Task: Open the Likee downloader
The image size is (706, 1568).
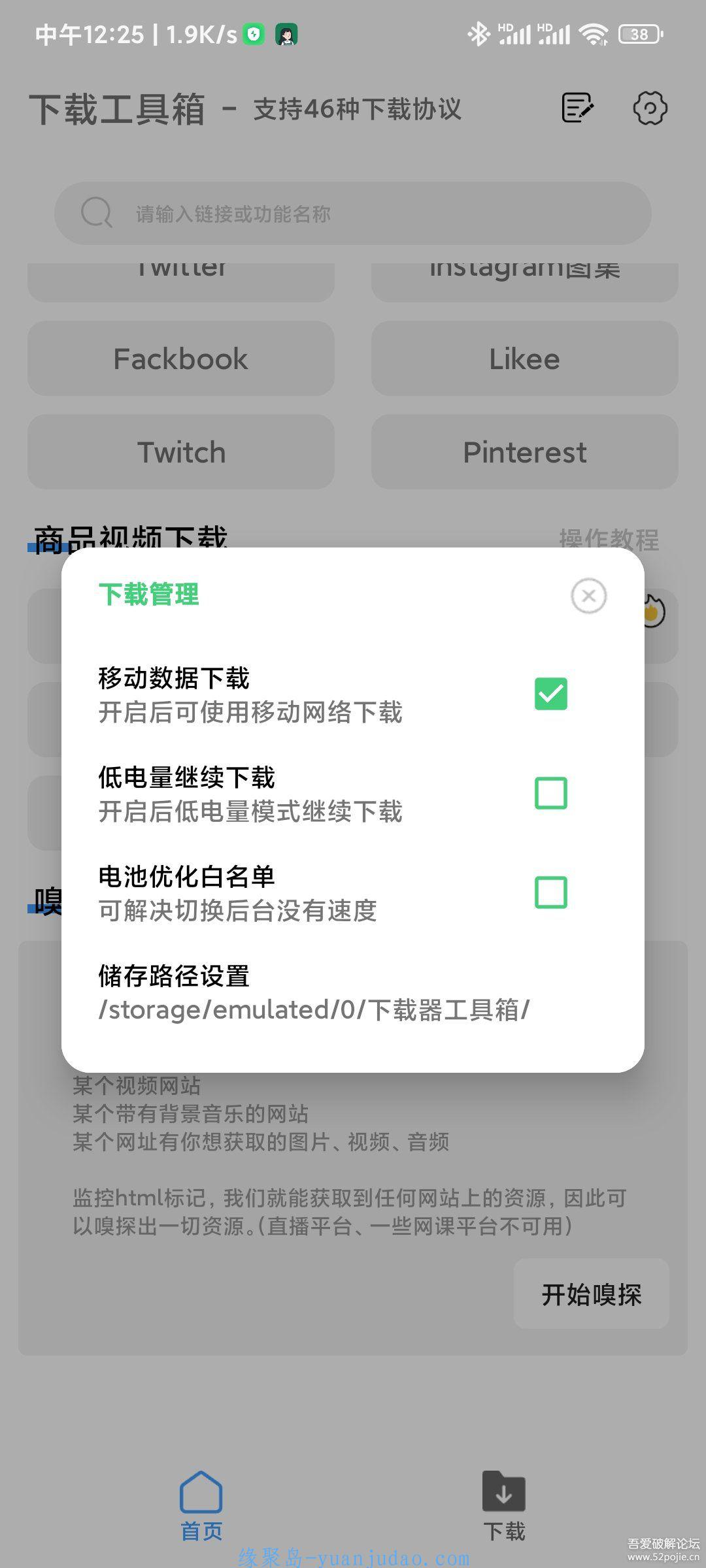Action: click(x=525, y=359)
